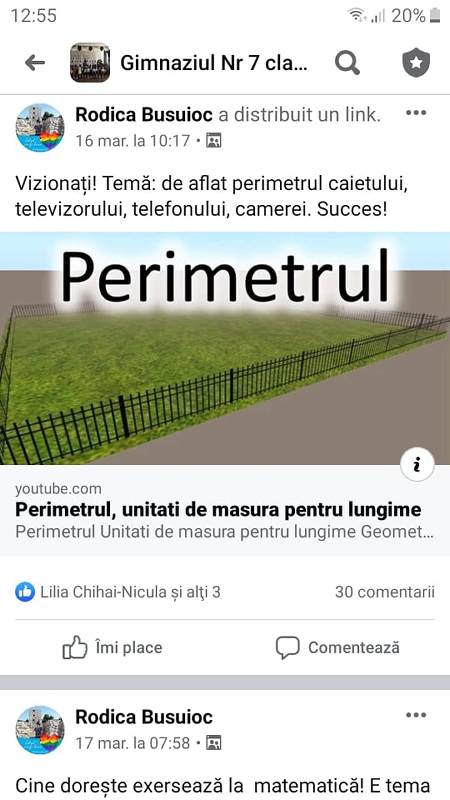450x800 pixels.
Task: Go back with the arrow icon
Action: click(35, 63)
